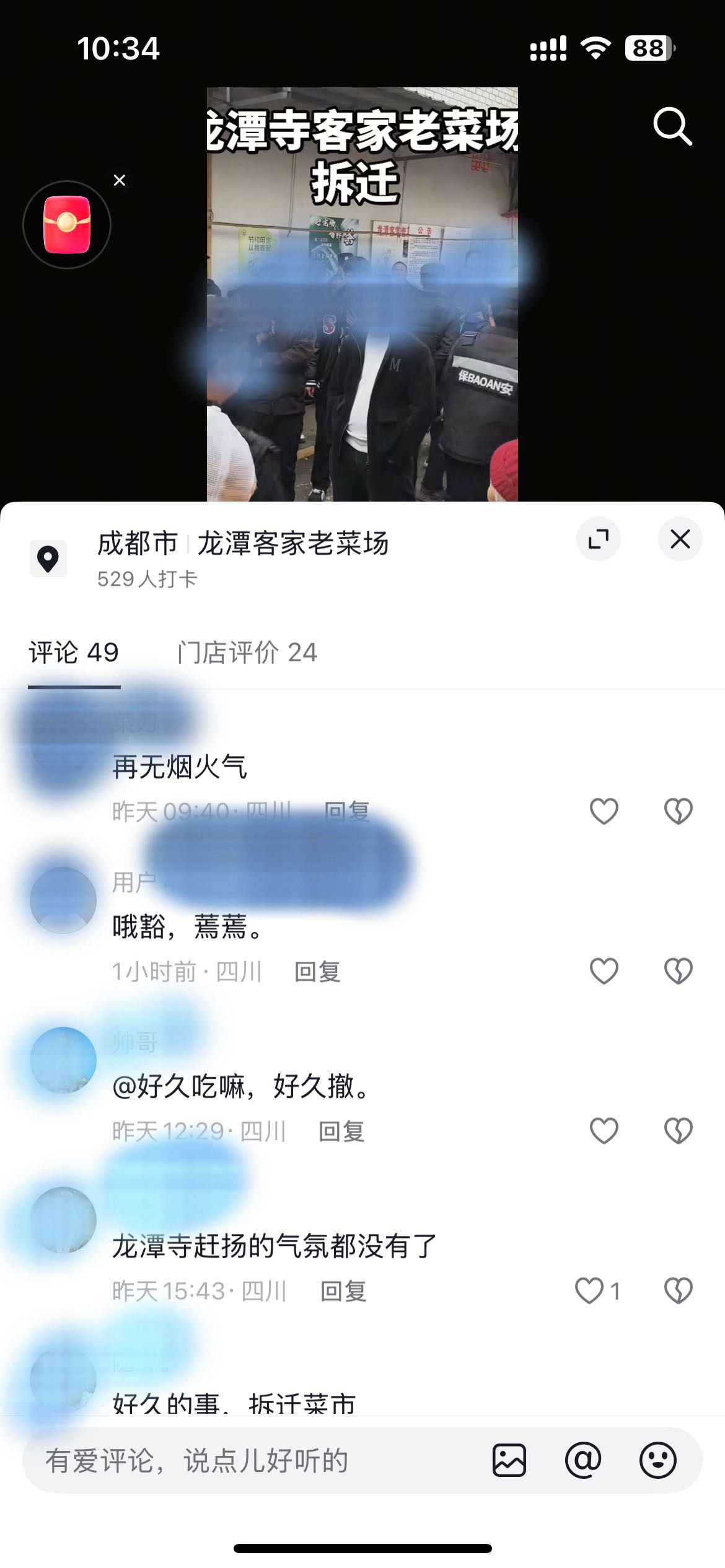
Task: Switch to the 门店评价 24 tab
Action: pos(247,653)
